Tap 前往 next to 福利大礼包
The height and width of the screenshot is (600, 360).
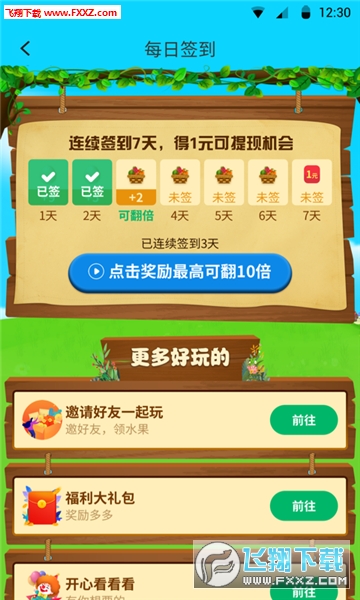point(304,506)
